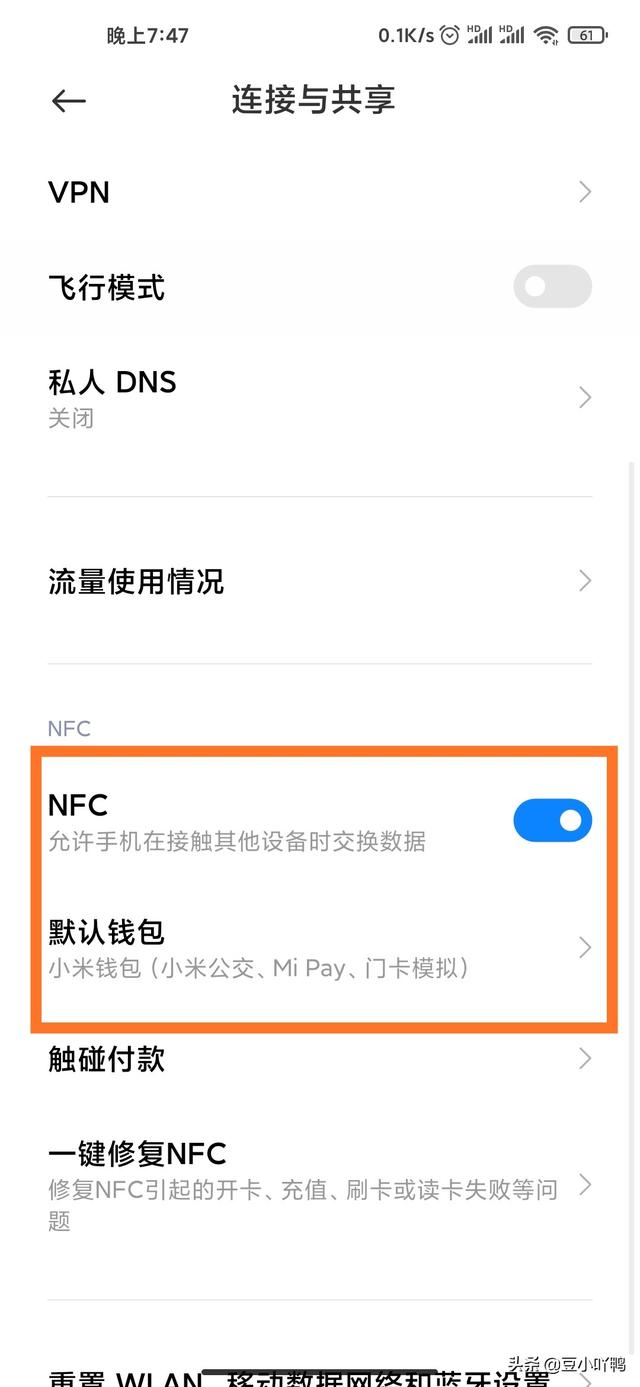Disable the NFC switch
This screenshot has height=1387, width=640.
point(552,821)
